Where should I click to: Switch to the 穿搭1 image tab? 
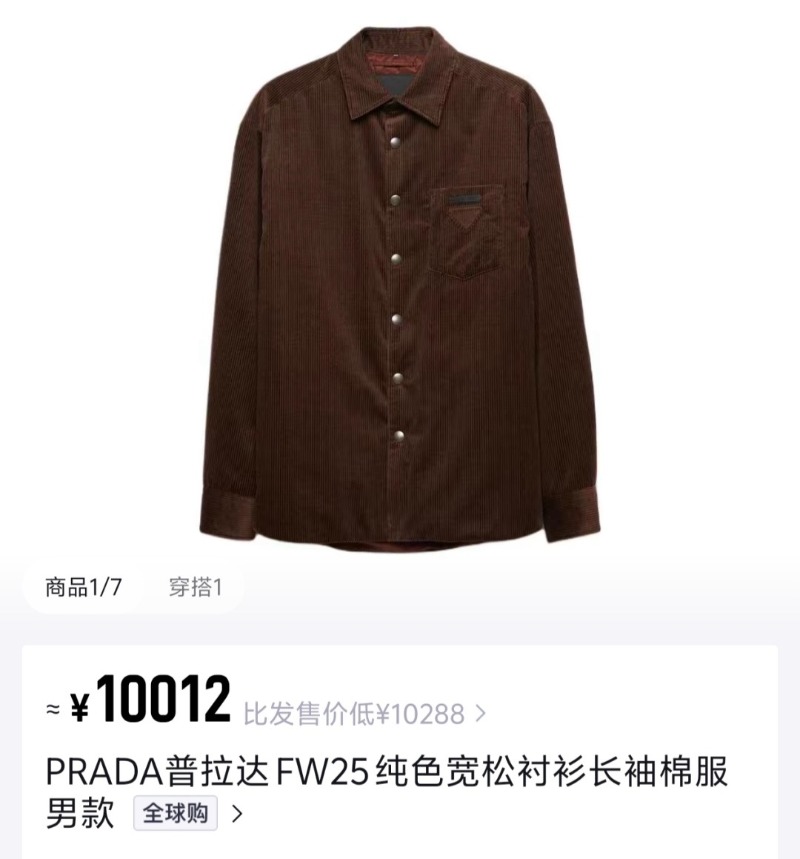tap(195, 587)
